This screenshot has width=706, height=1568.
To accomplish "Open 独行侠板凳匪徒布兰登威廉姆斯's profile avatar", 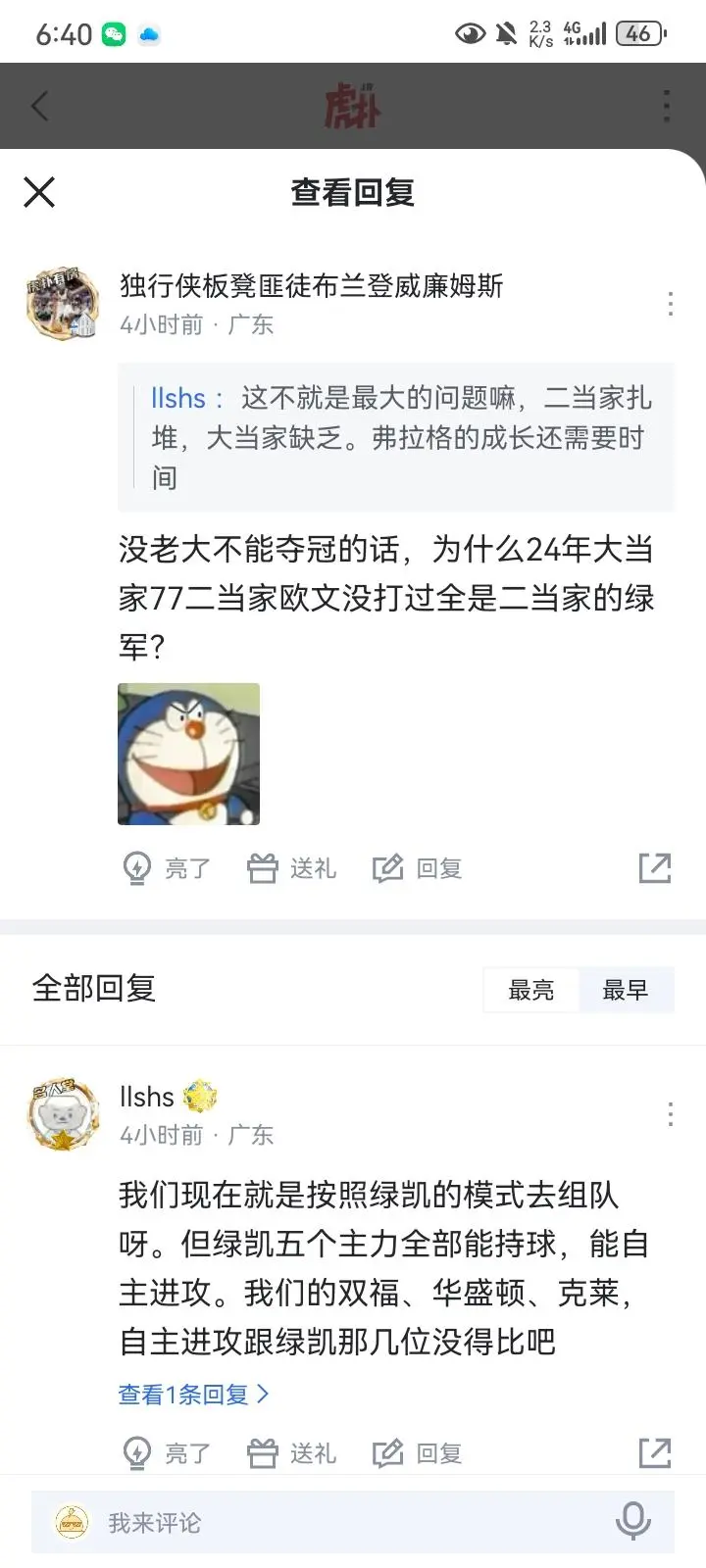I will [x=63, y=303].
